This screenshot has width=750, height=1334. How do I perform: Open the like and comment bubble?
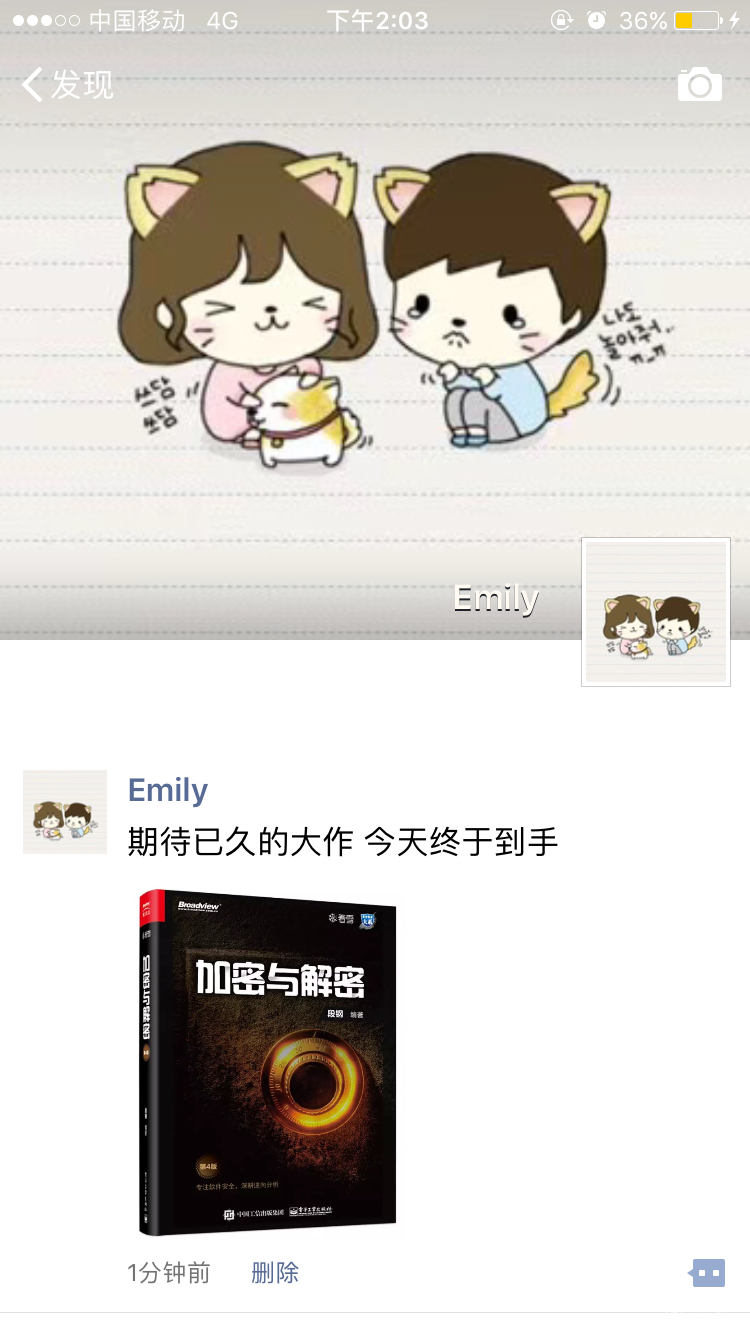coord(707,1273)
